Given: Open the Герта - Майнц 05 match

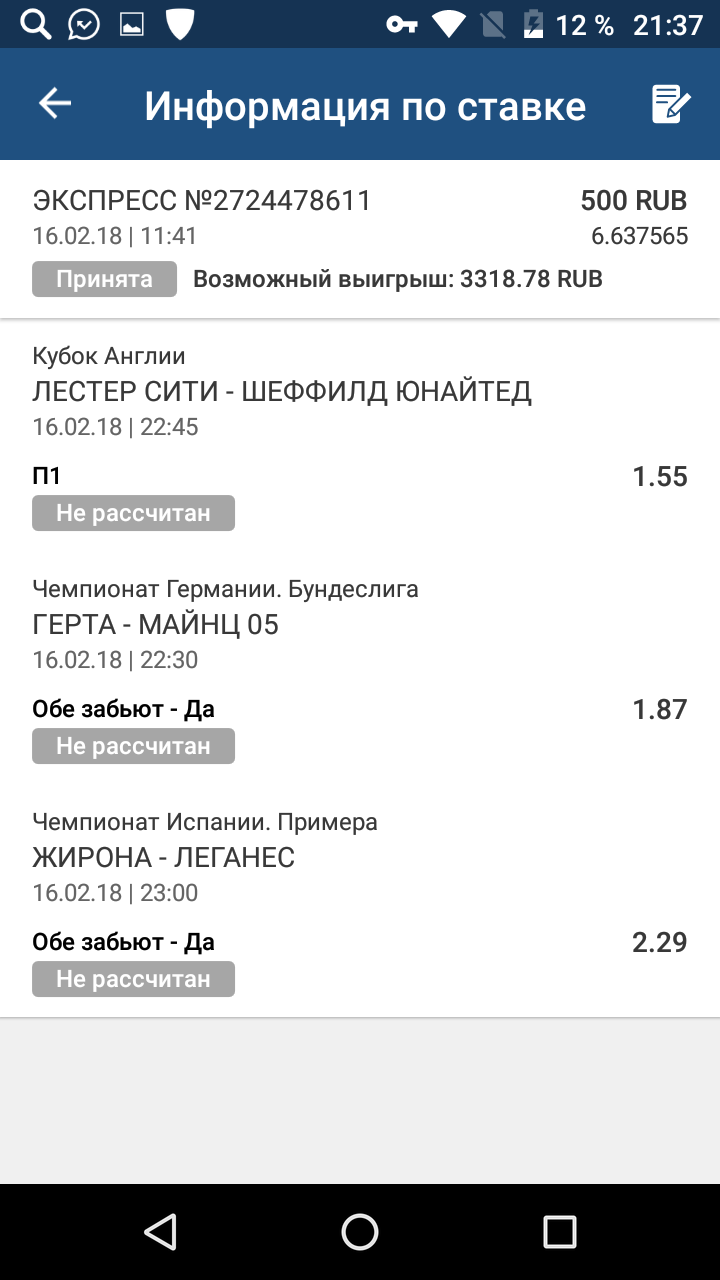Looking at the screenshot, I should [x=156, y=625].
